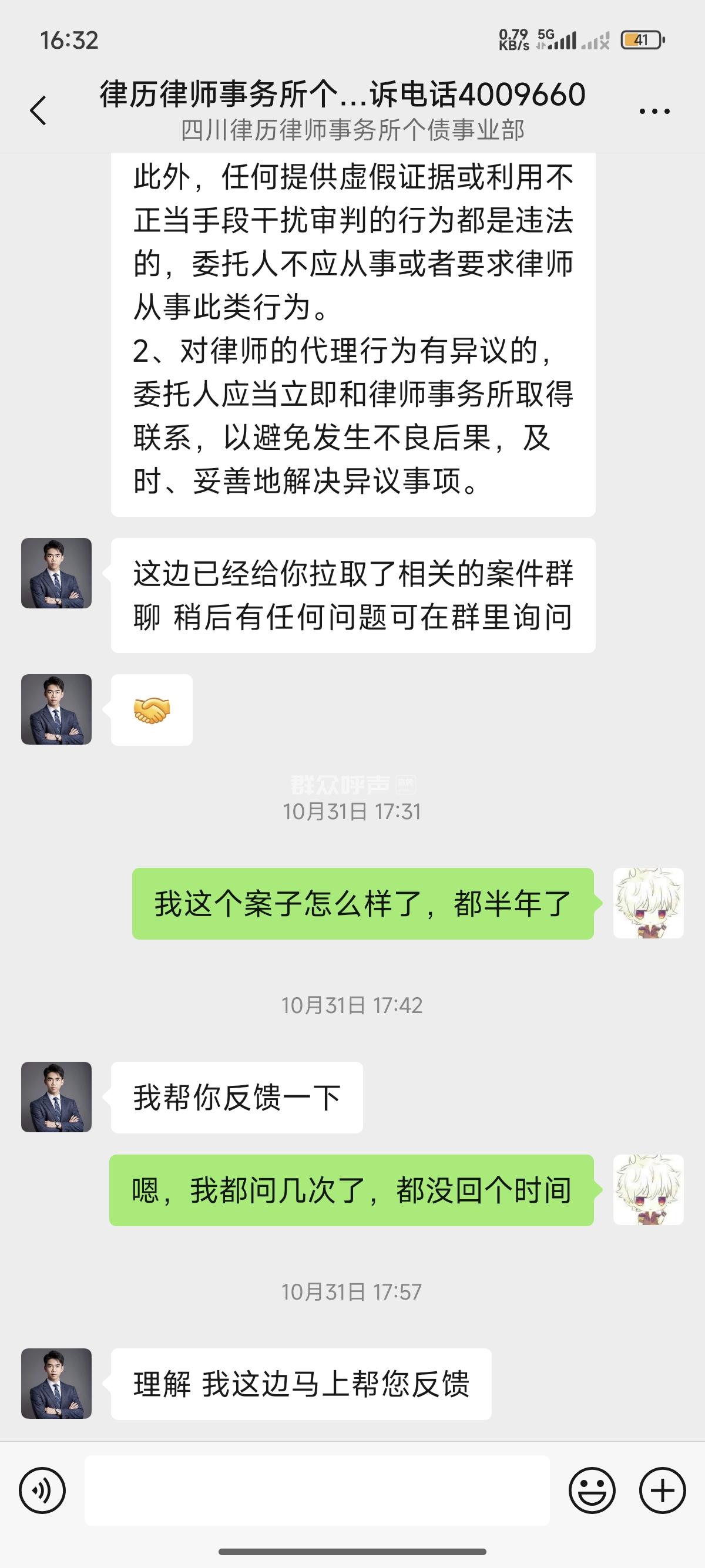Open the emoji sticker panel
The image size is (705, 1568).
(x=592, y=1490)
